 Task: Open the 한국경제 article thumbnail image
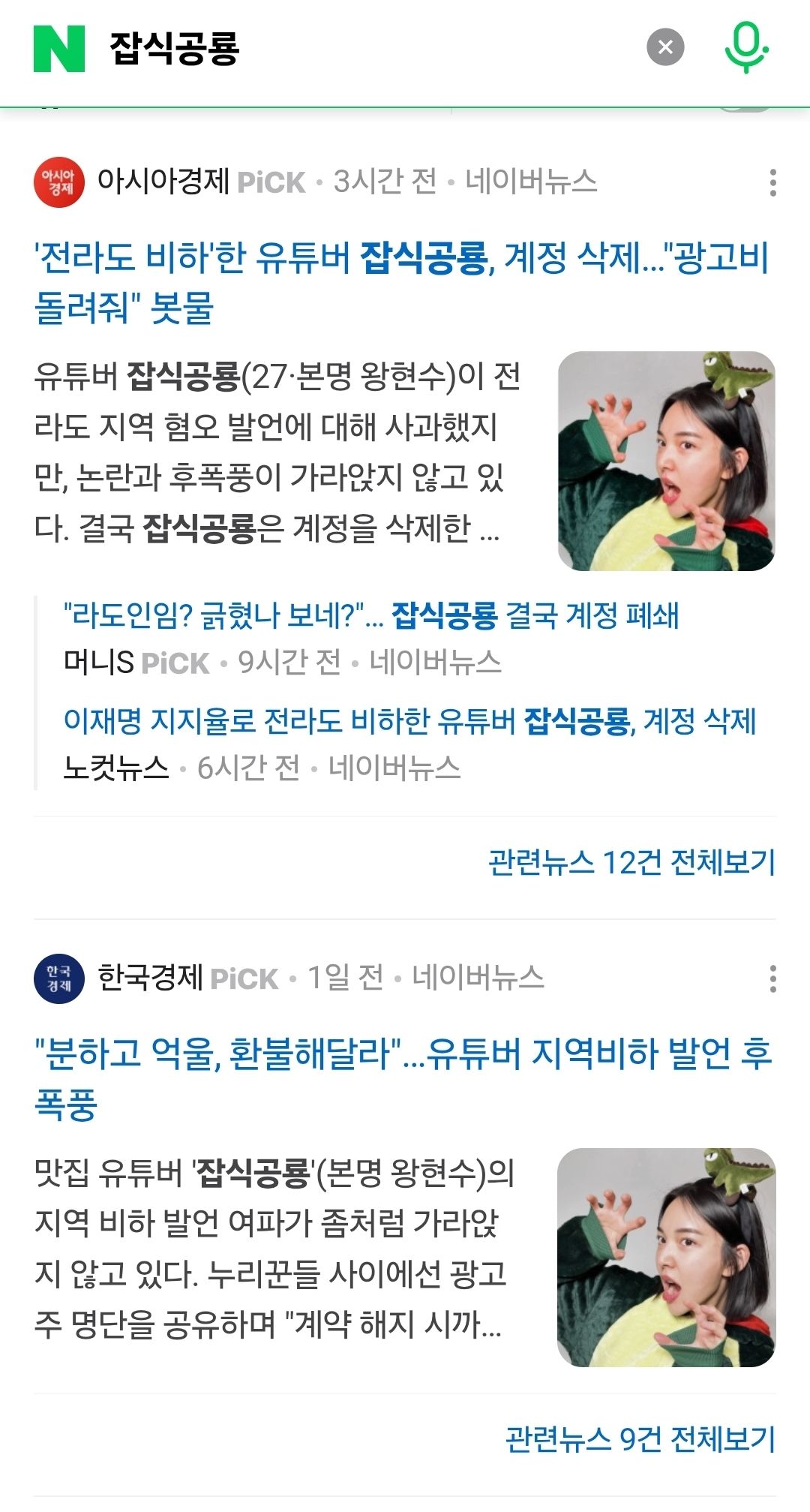coord(666,1257)
